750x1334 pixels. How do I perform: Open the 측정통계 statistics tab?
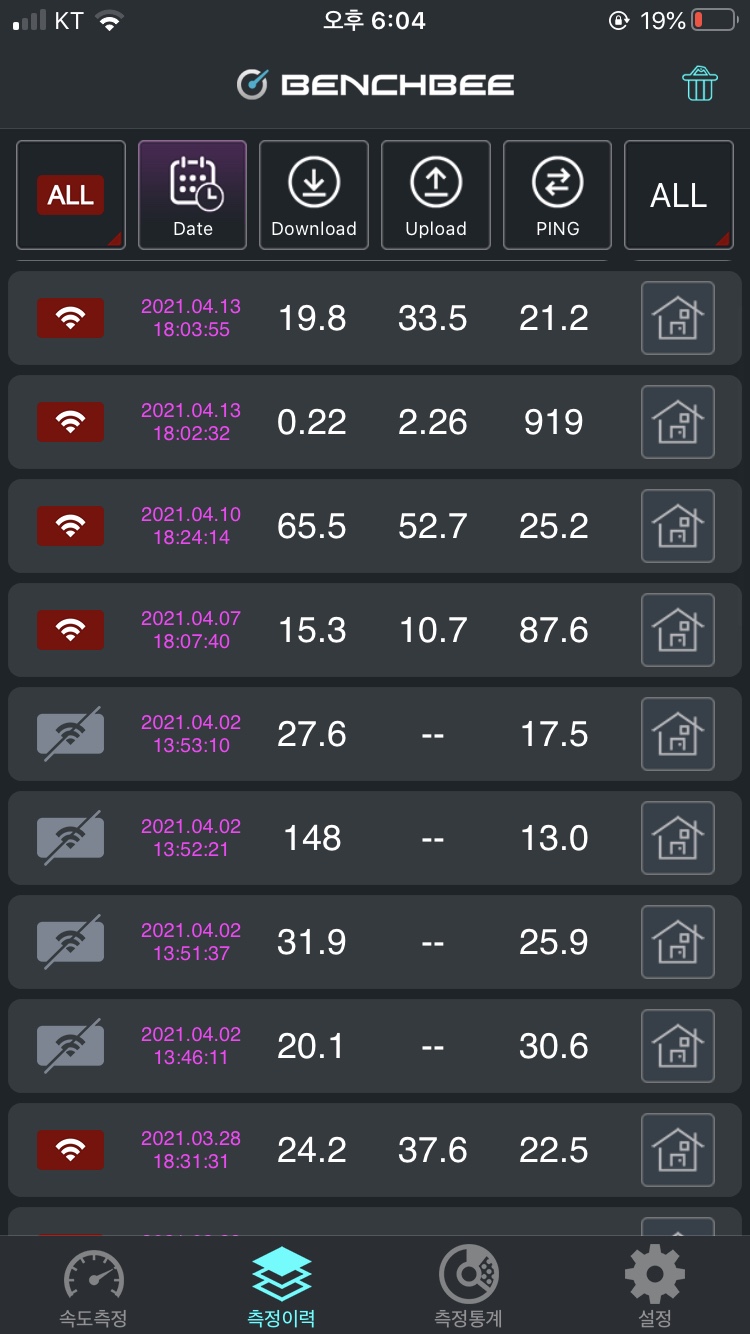tap(468, 1288)
